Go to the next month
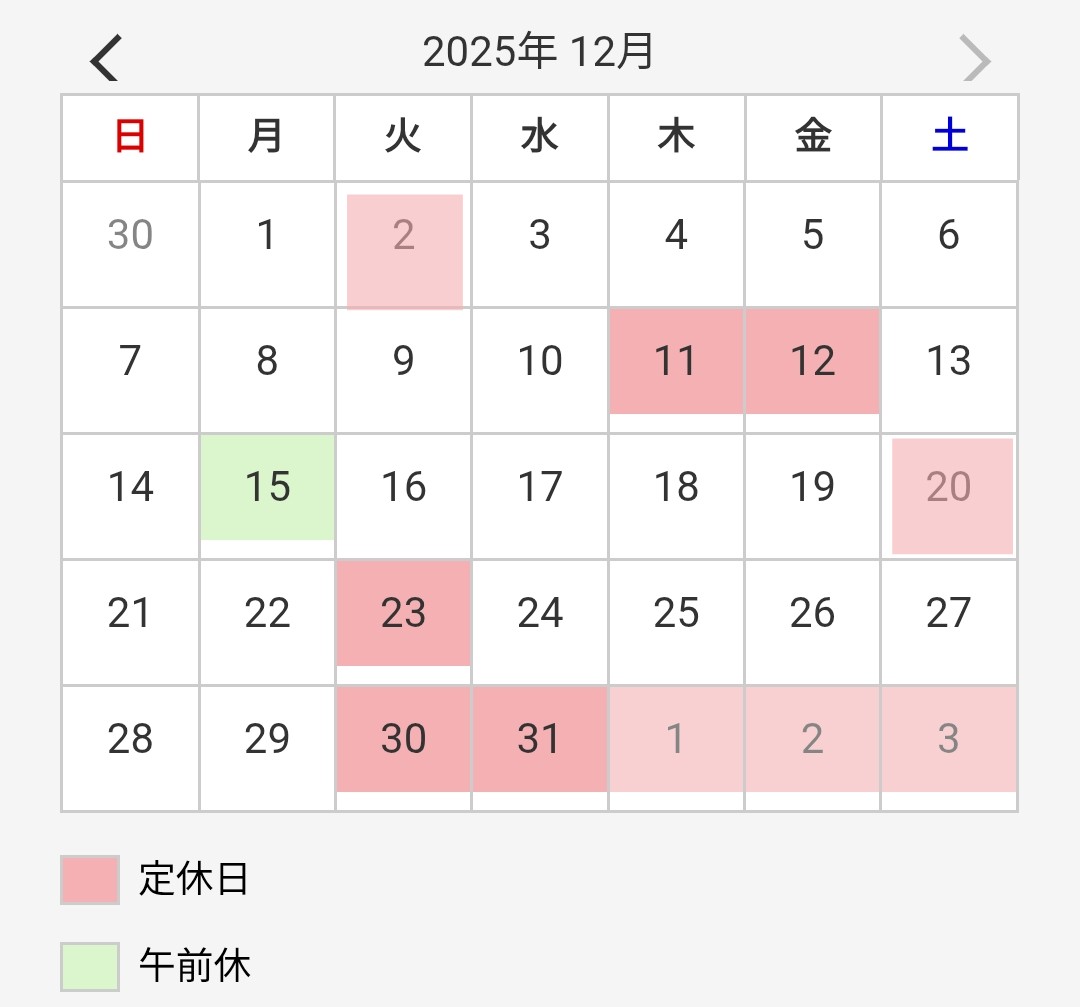The width and height of the screenshot is (1080, 1007). (x=974, y=57)
